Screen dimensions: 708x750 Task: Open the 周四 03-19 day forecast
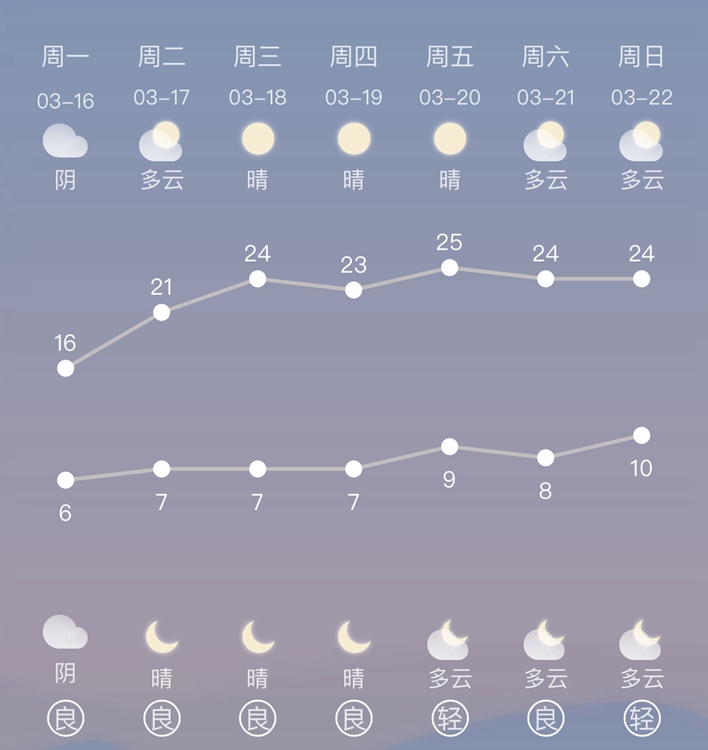(x=353, y=98)
